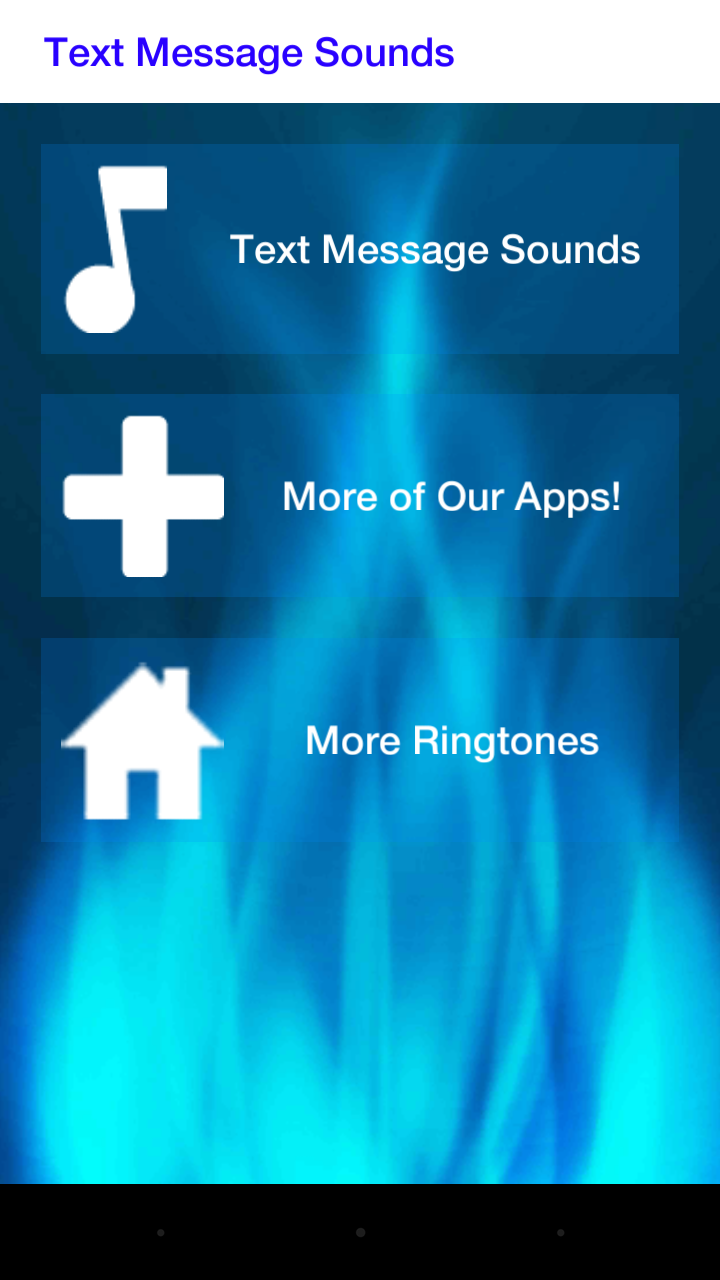Image resolution: width=720 pixels, height=1280 pixels.
Task: Click the purple Text Message Sounds title
Action: (249, 52)
